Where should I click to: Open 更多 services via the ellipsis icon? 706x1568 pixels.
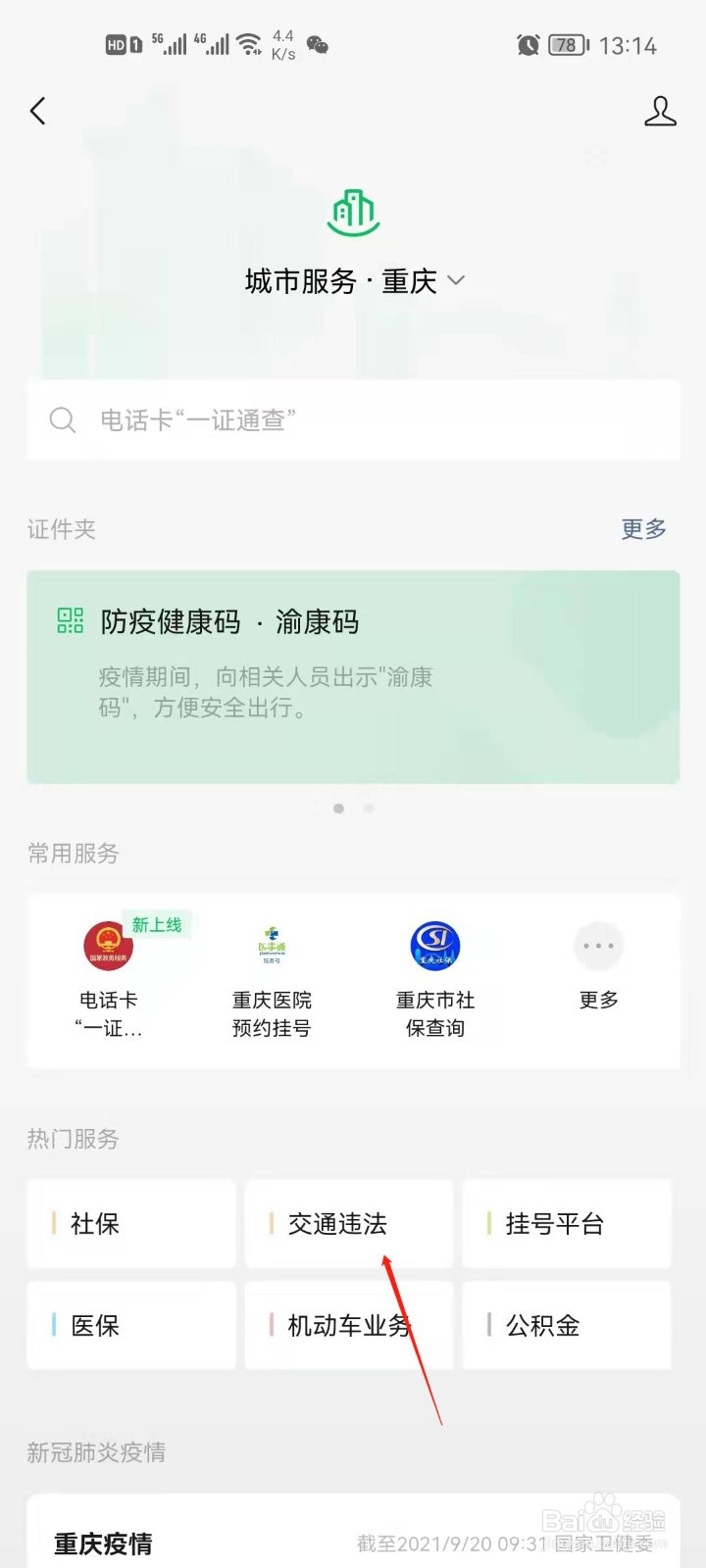(597, 946)
